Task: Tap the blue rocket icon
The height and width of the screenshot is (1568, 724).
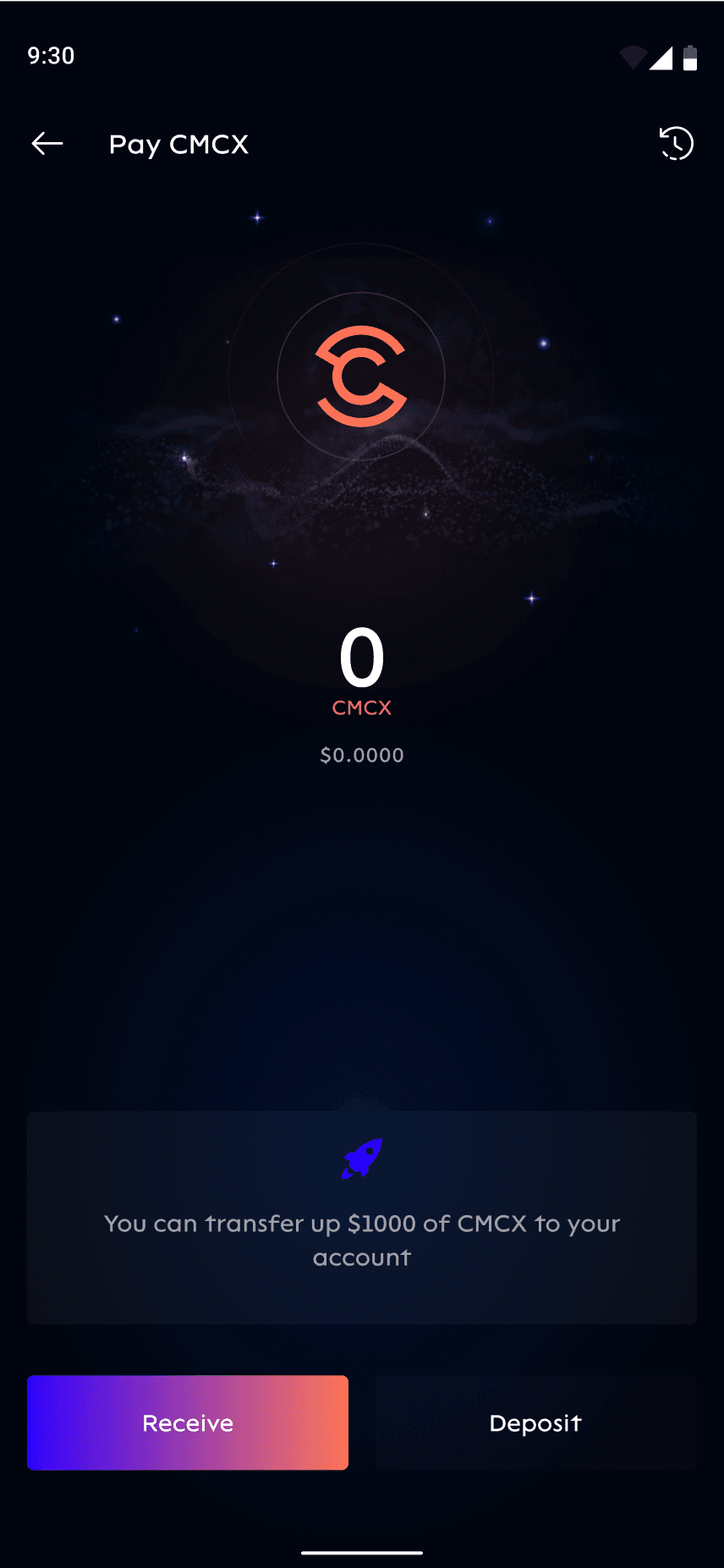Action: click(361, 1159)
